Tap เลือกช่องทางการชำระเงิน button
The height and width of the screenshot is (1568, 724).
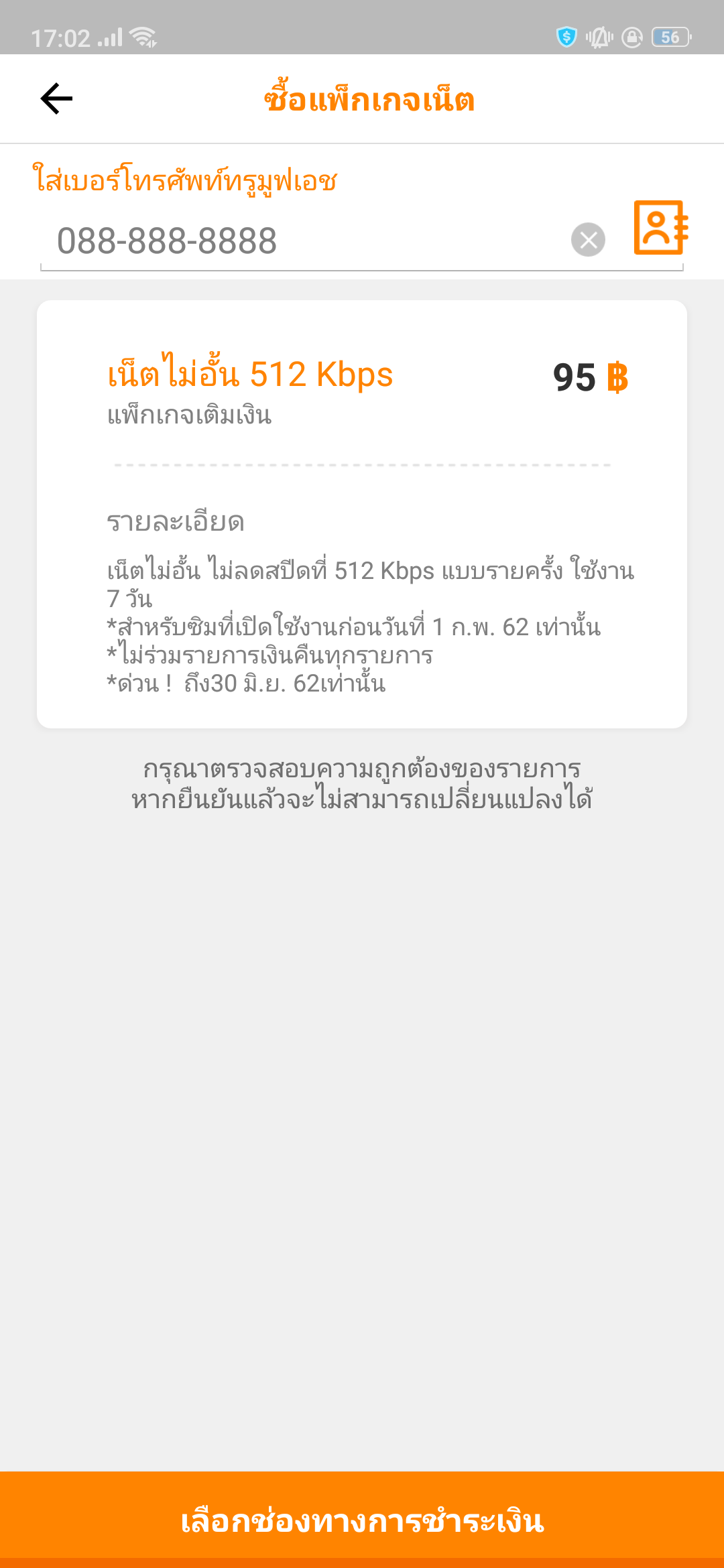click(362, 1520)
